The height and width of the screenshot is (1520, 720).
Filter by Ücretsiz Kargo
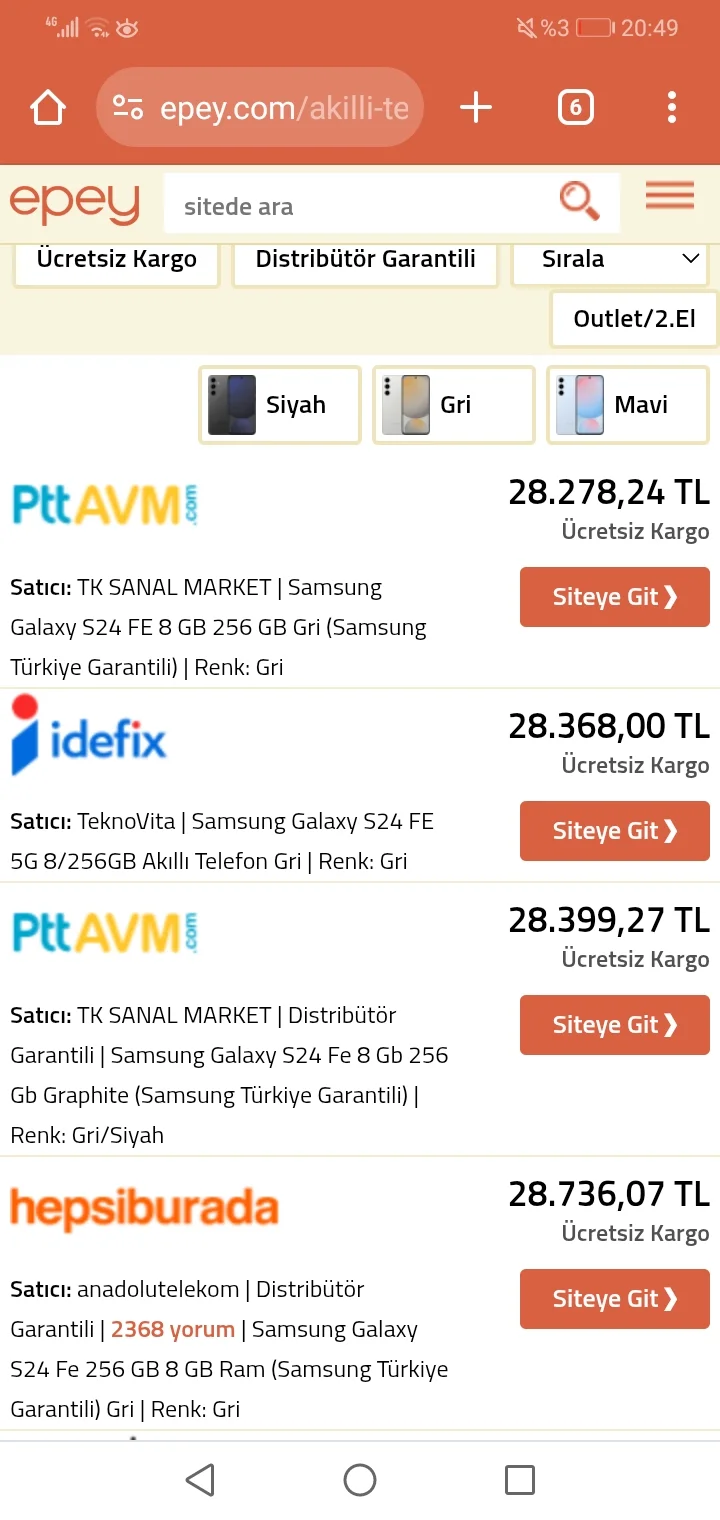[x=116, y=260]
